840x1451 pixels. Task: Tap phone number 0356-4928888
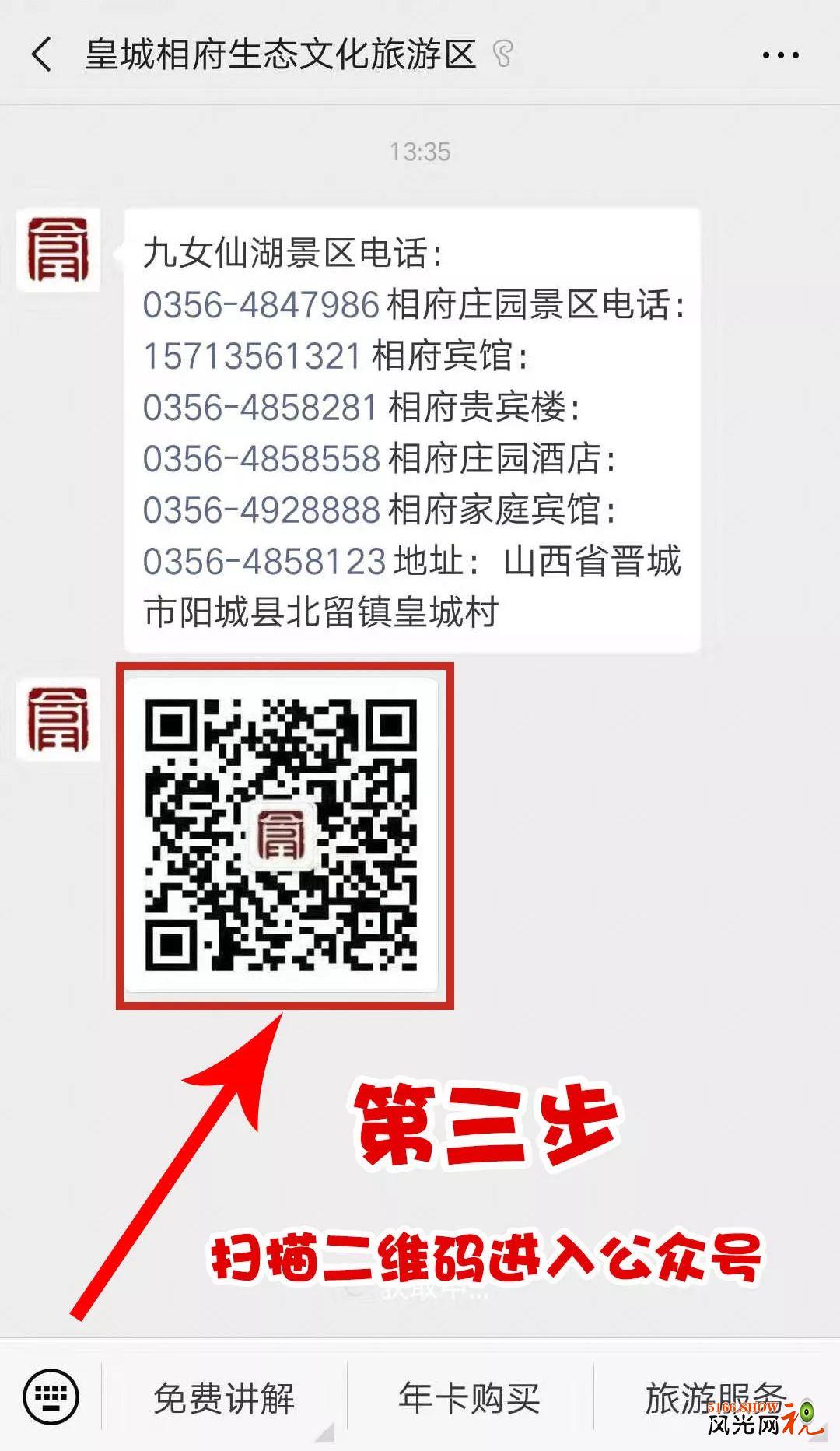click(261, 510)
